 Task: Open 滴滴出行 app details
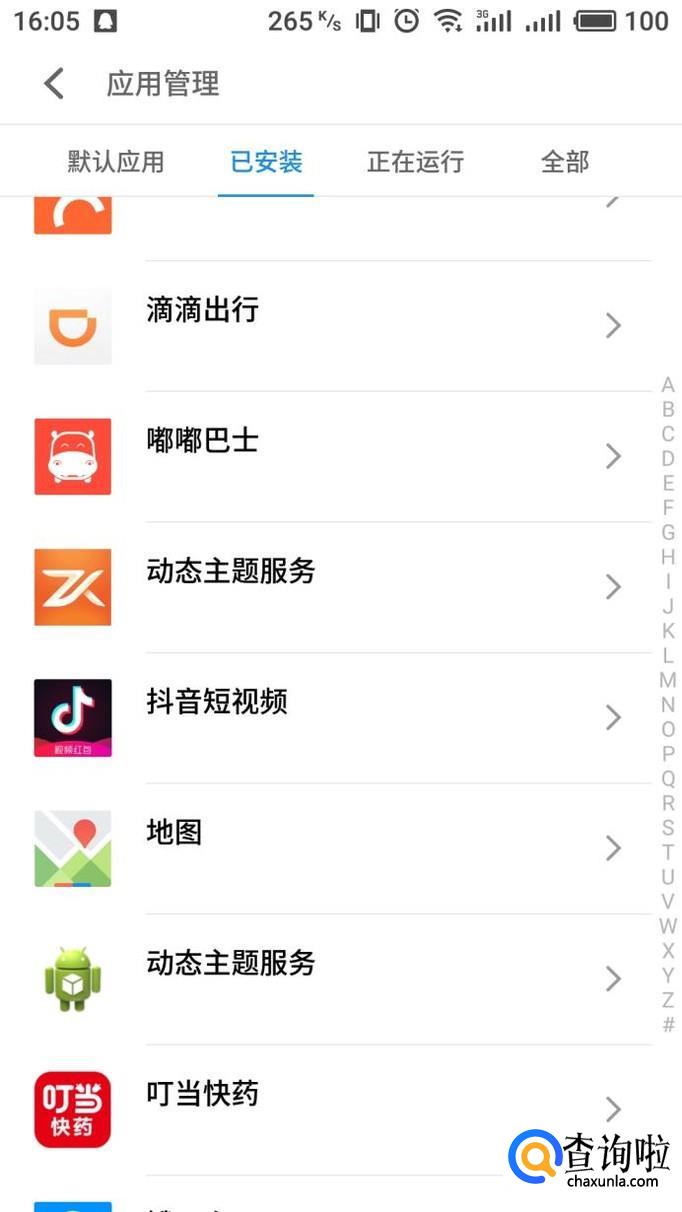340,326
